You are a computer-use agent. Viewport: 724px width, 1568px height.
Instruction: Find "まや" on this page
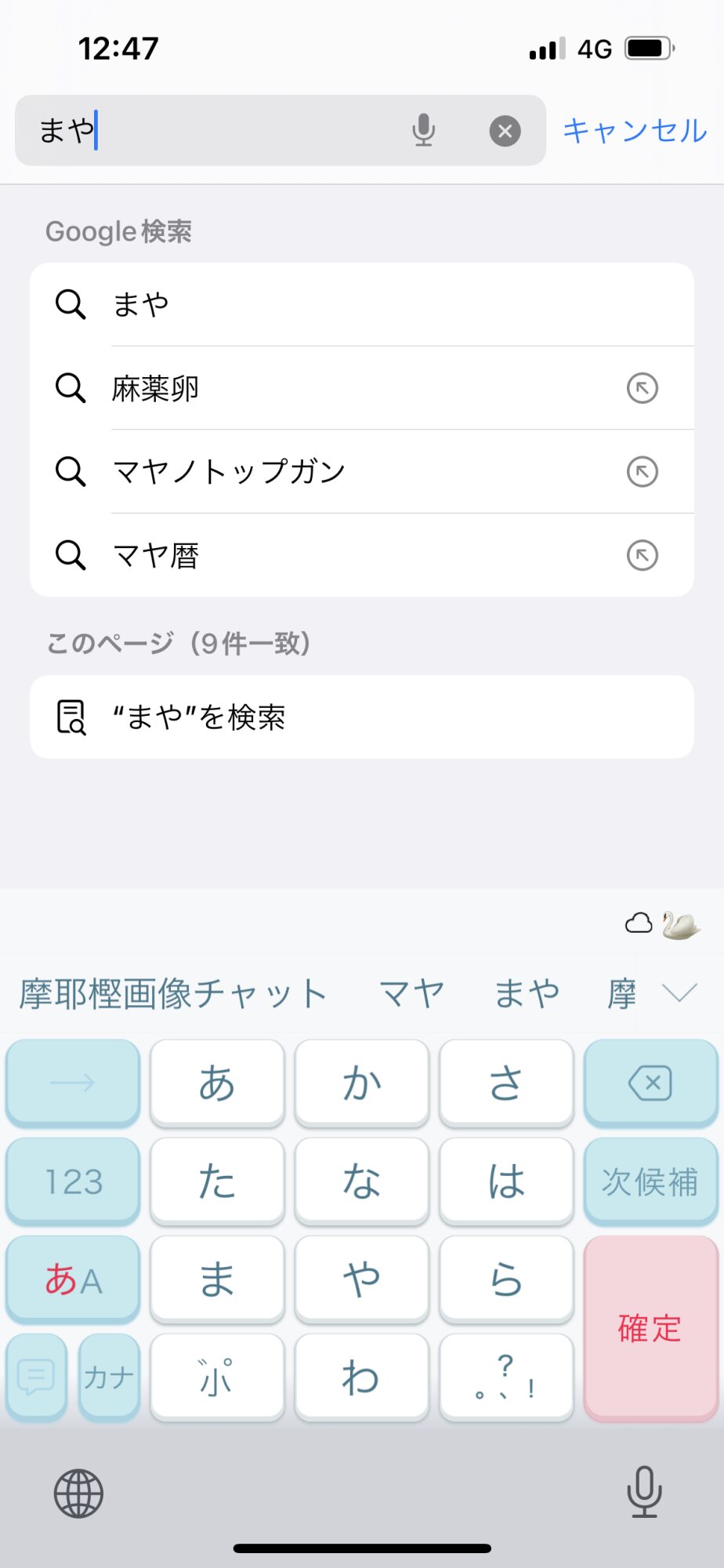360,717
